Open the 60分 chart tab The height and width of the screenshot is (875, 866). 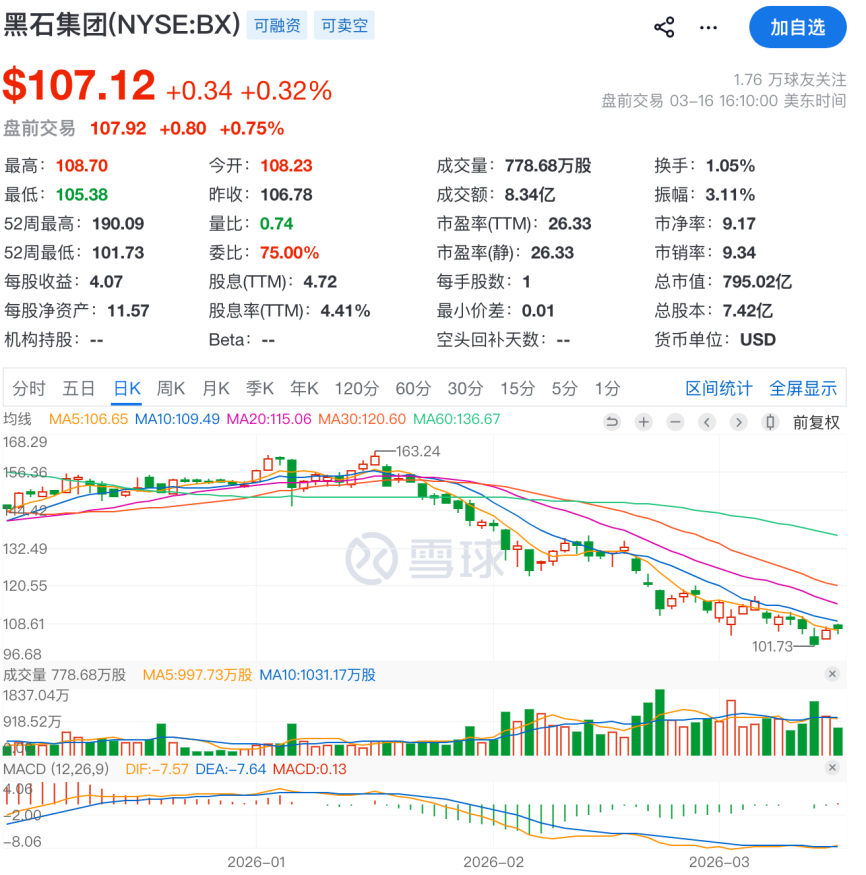pyautogui.click(x=413, y=389)
